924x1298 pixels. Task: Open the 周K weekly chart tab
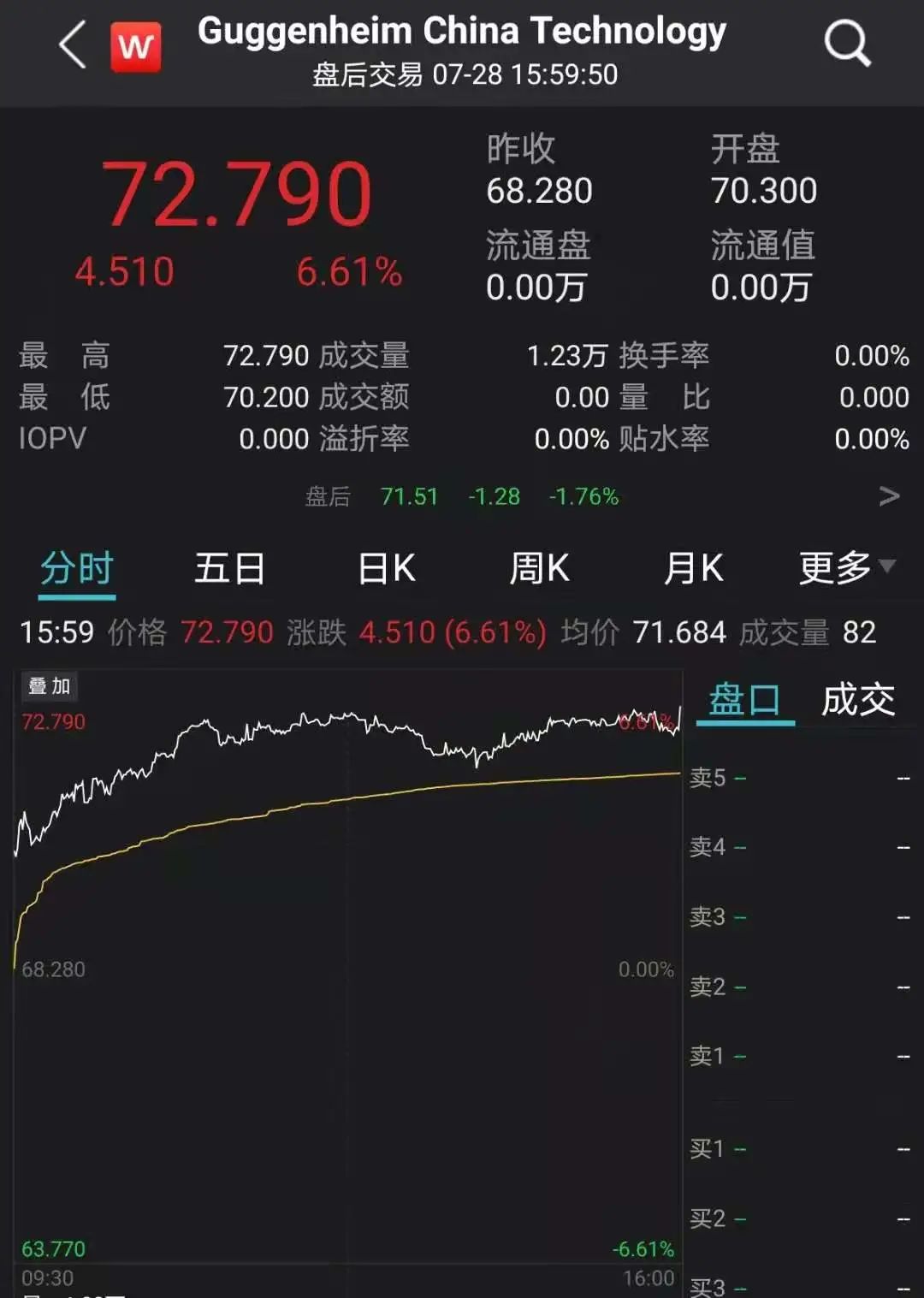click(539, 569)
